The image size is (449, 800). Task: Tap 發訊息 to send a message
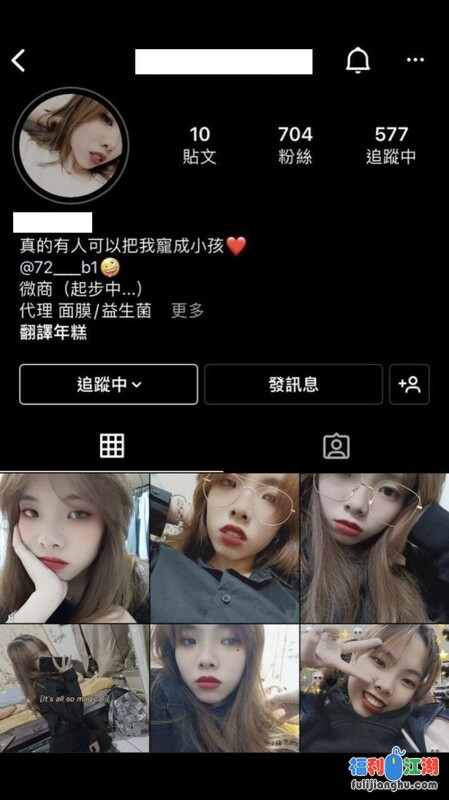click(293, 384)
